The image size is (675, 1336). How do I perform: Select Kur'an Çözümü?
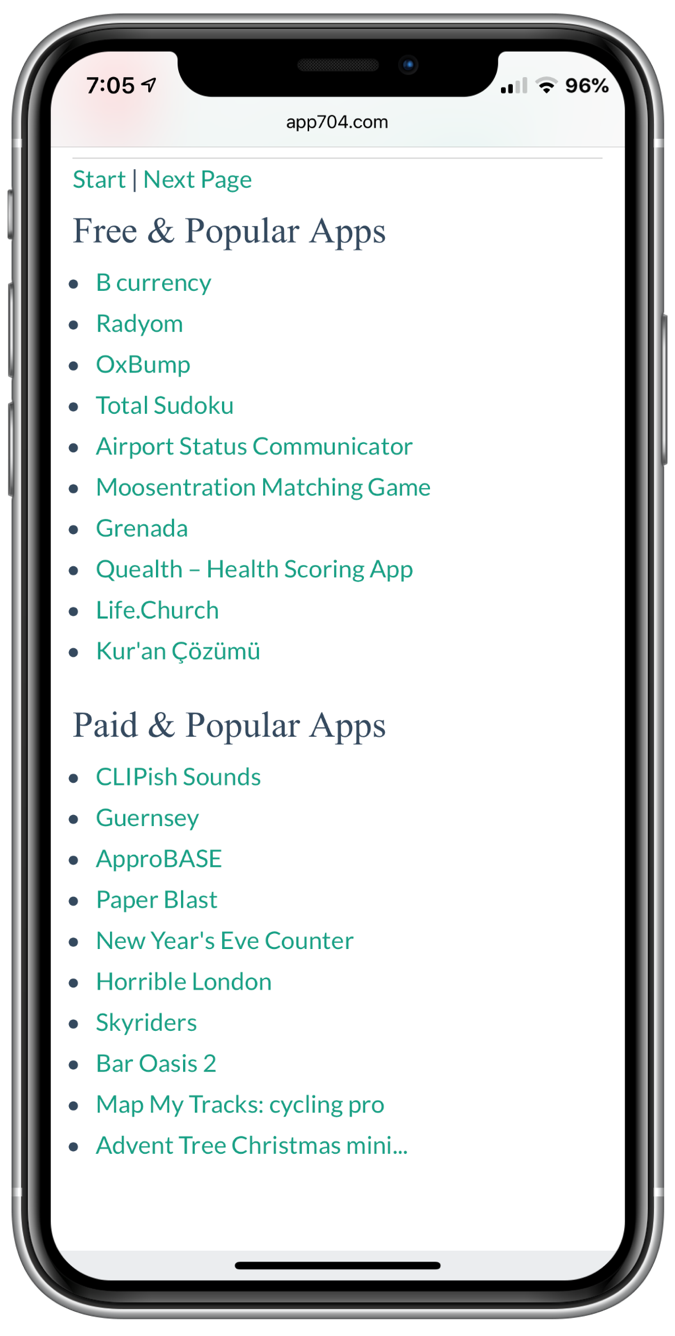click(178, 652)
